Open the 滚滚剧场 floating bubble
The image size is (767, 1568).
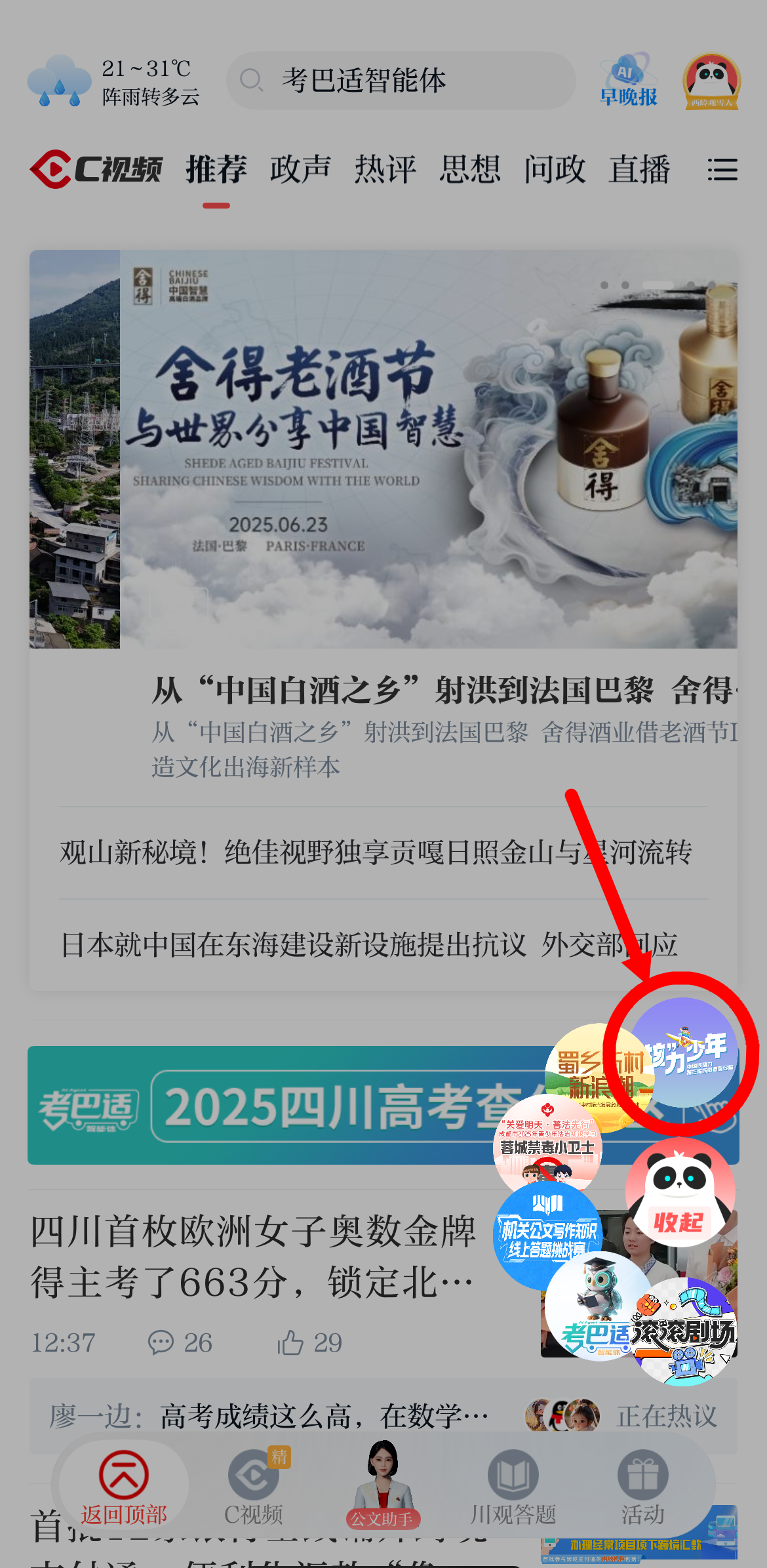click(685, 1331)
